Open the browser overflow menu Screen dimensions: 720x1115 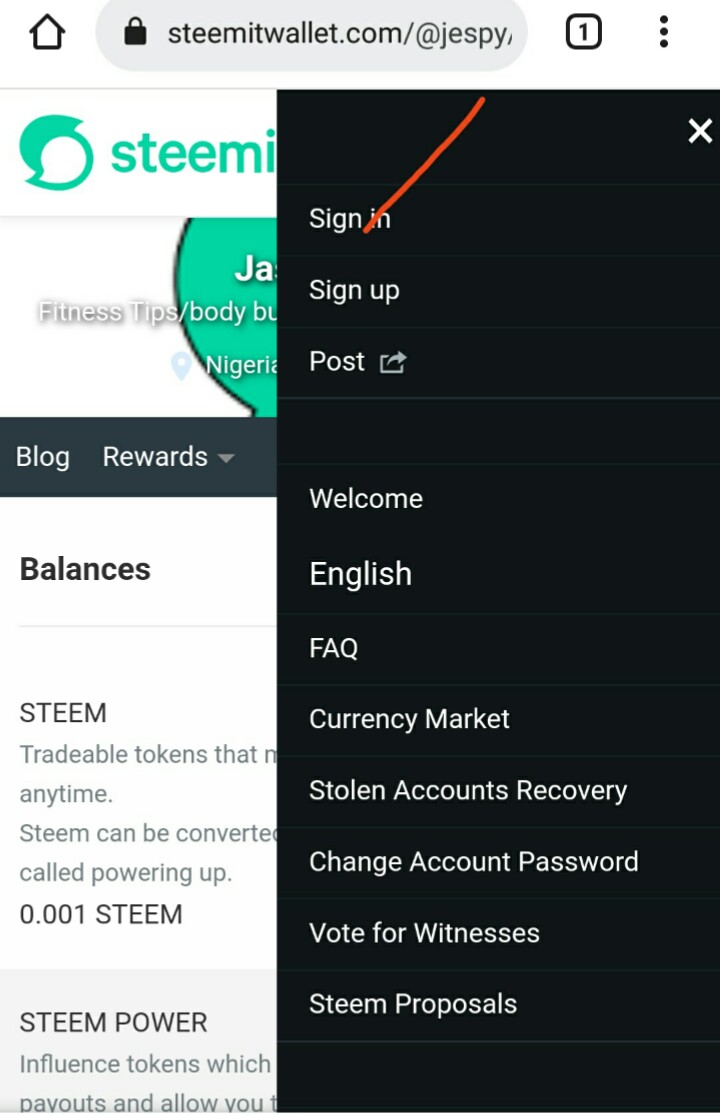(663, 34)
